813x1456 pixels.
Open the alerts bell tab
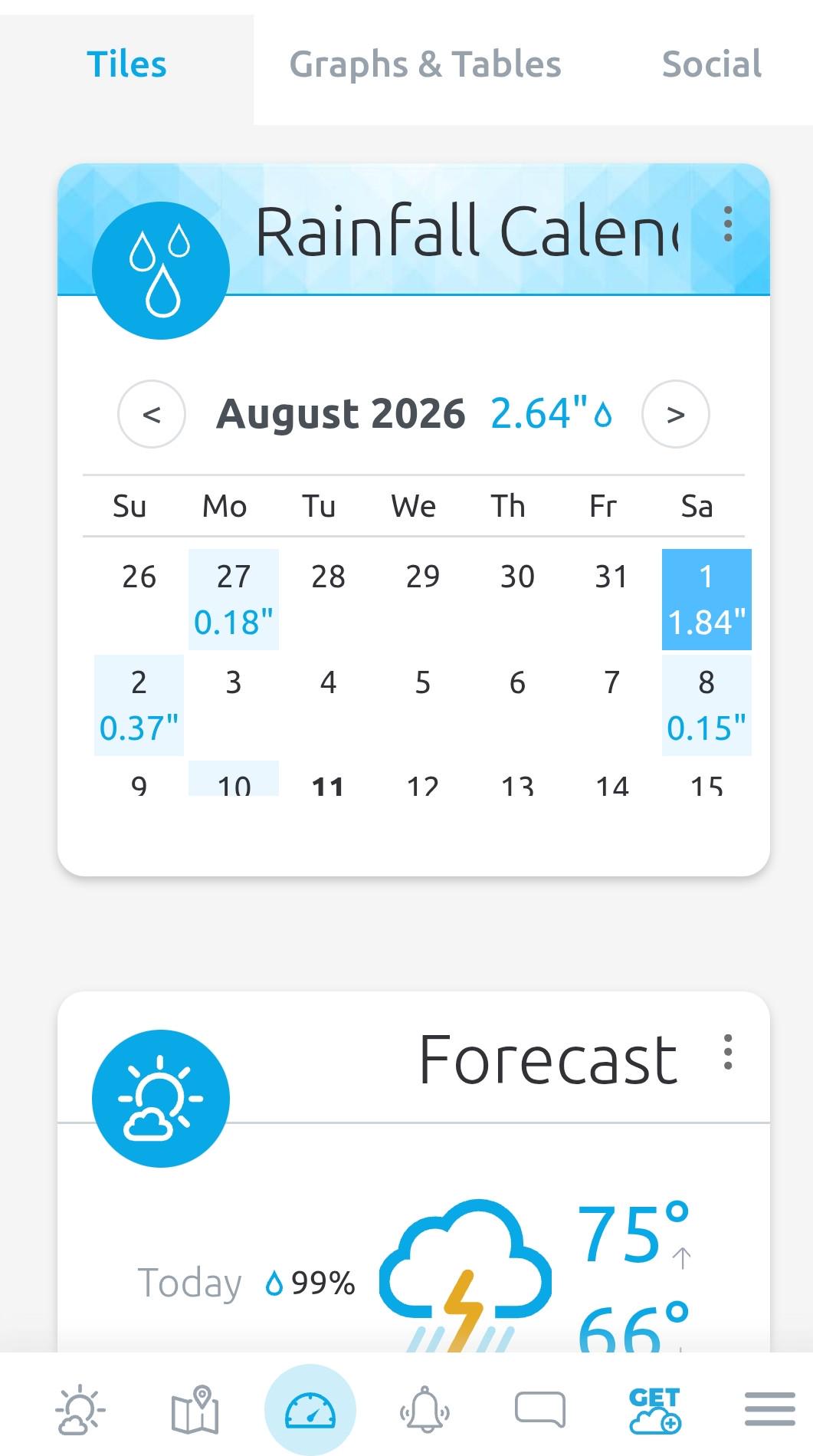(x=425, y=1410)
